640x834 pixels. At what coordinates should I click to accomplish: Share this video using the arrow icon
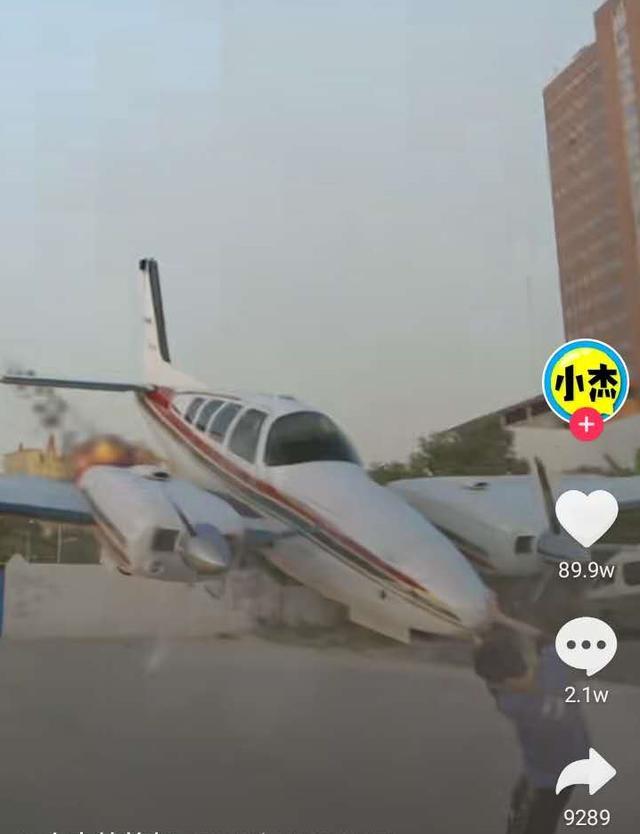coord(586,772)
